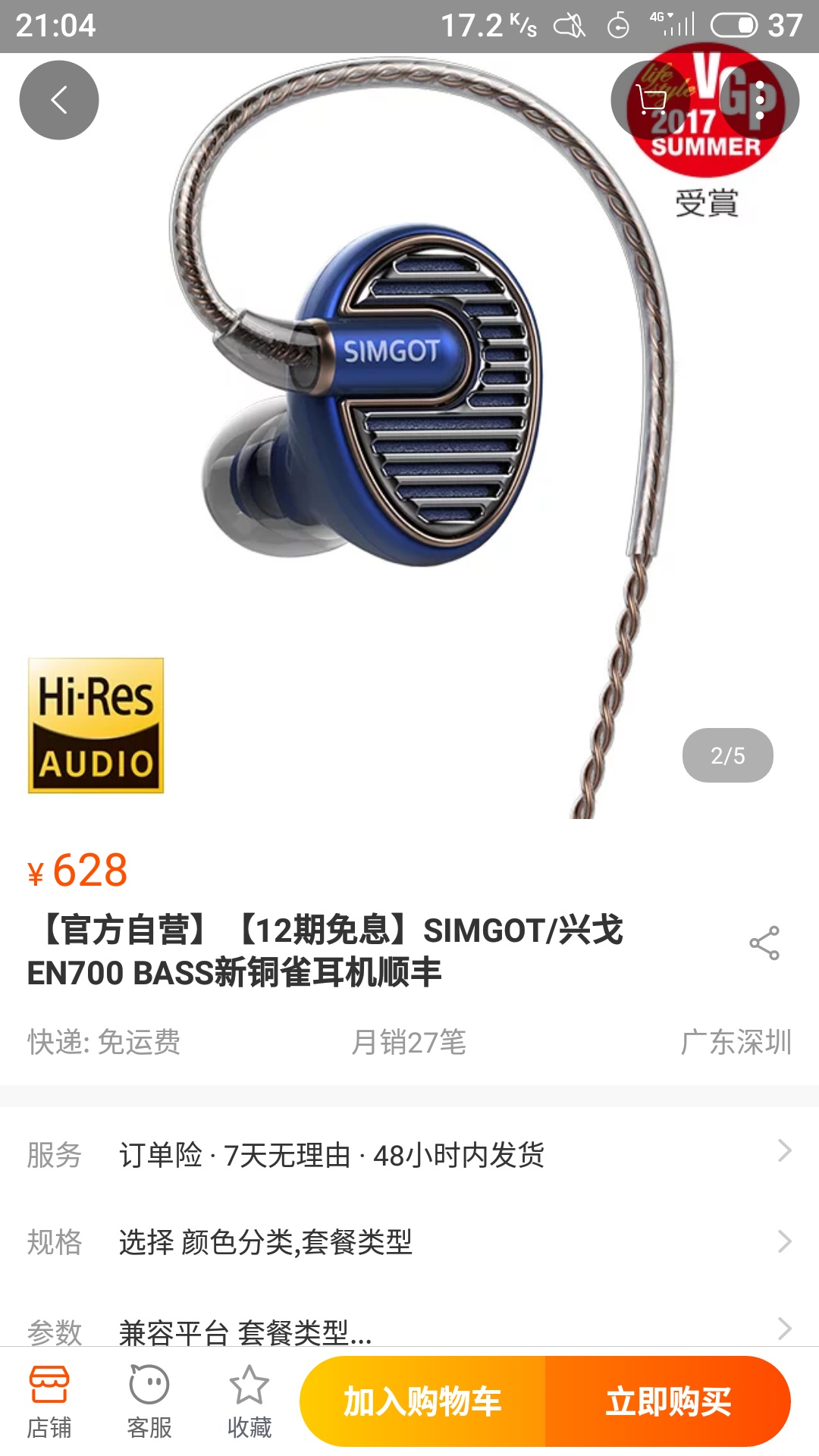Contact 客服 customer service
This screenshot has height=1456, width=819.
pyautogui.click(x=149, y=1401)
